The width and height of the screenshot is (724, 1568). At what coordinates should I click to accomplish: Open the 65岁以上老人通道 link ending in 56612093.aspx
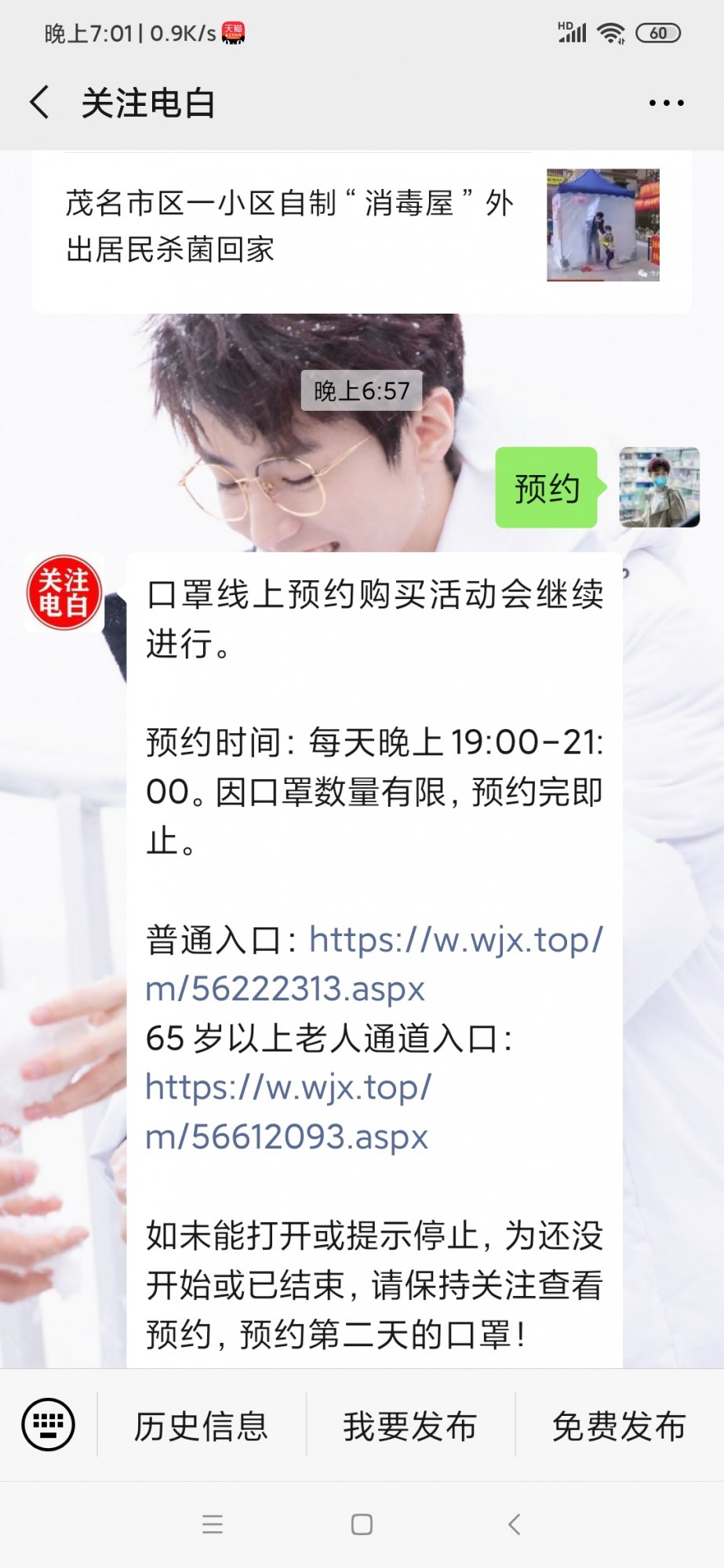coord(288,1112)
